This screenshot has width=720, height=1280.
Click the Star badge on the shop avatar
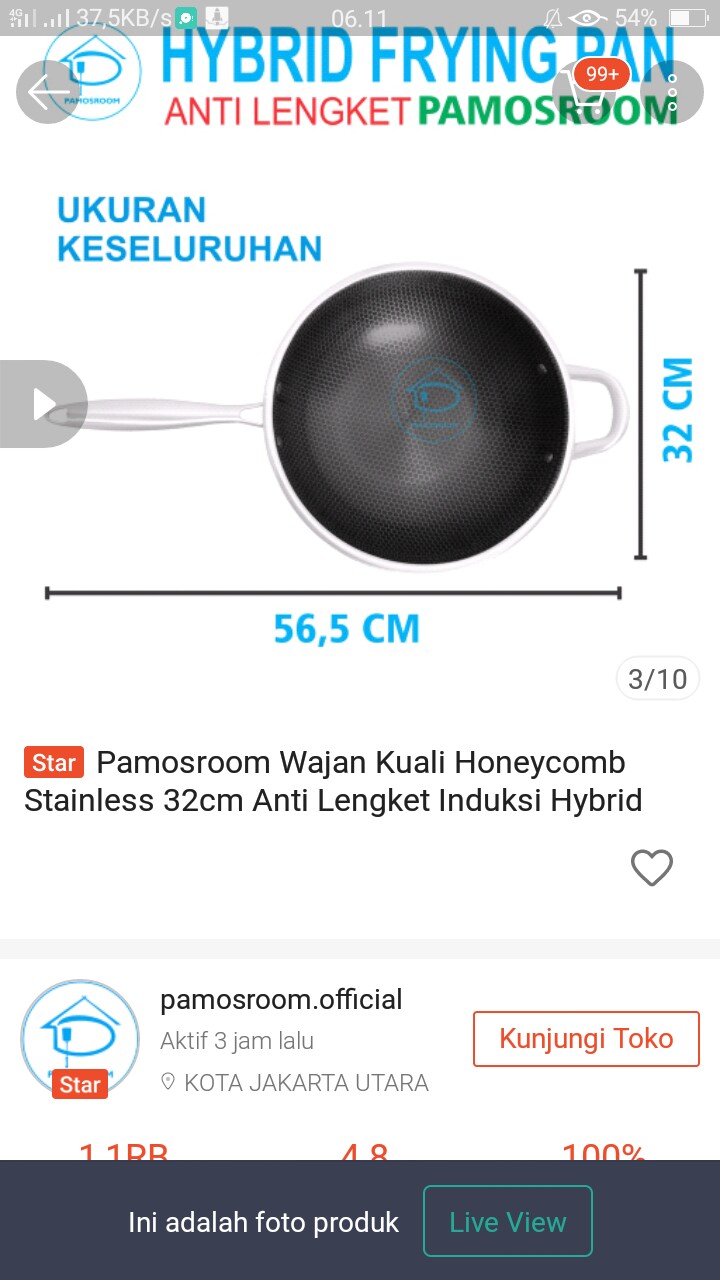pos(80,1084)
